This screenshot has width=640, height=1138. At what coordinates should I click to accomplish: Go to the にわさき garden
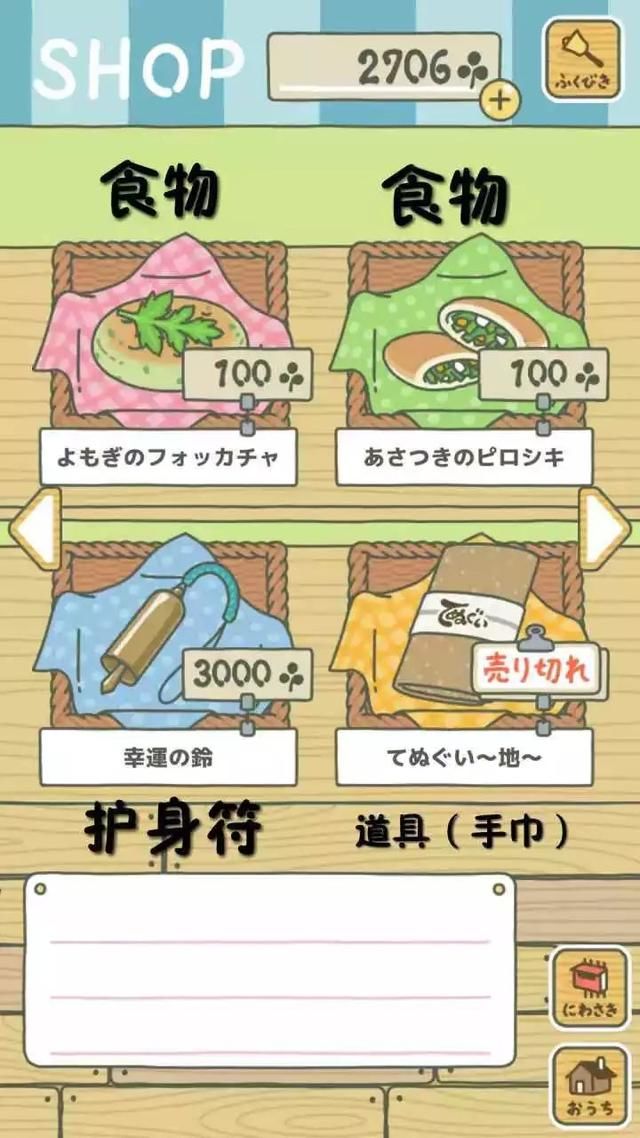[x=590, y=986]
